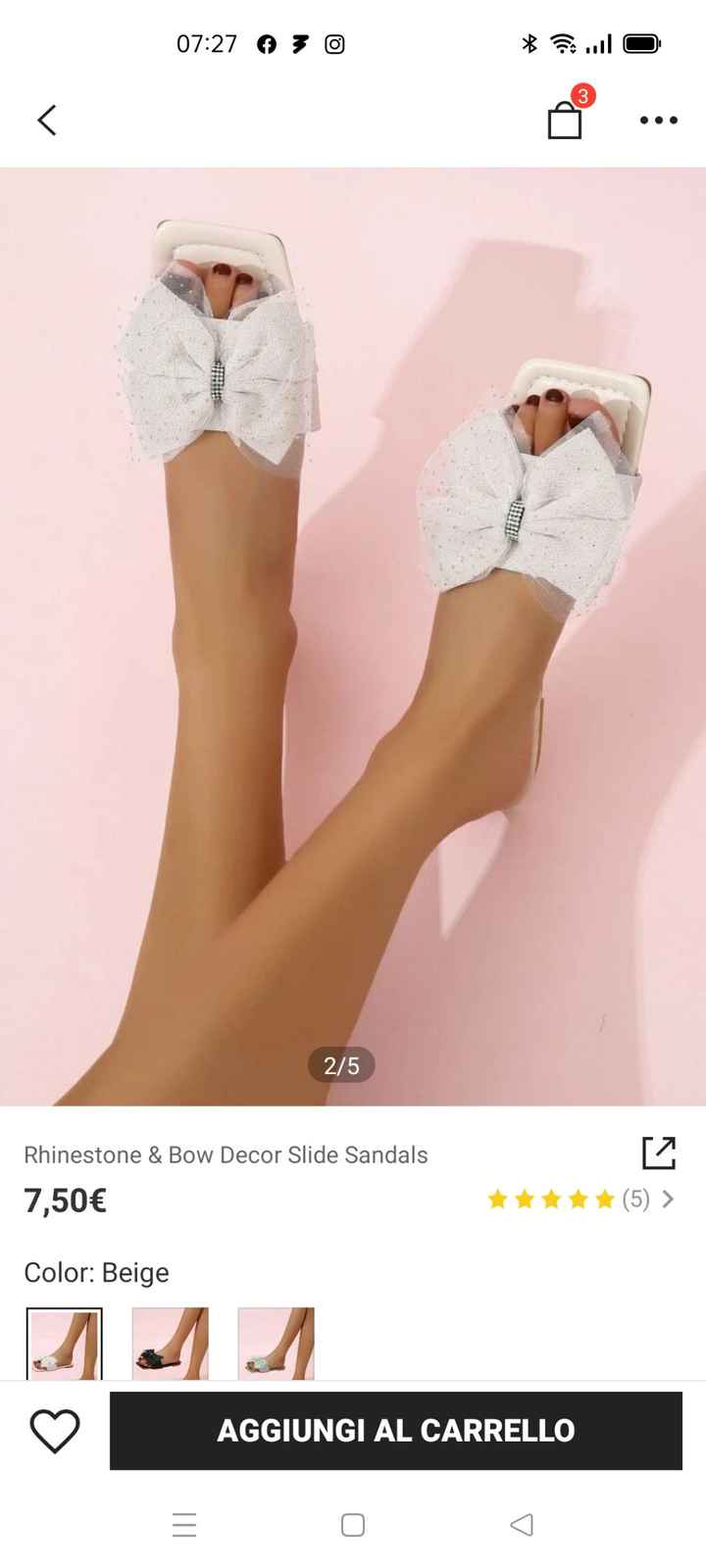Open the Instagram notification icon
Image resolution: width=706 pixels, height=1568 pixels.
pyautogui.click(x=333, y=44)
